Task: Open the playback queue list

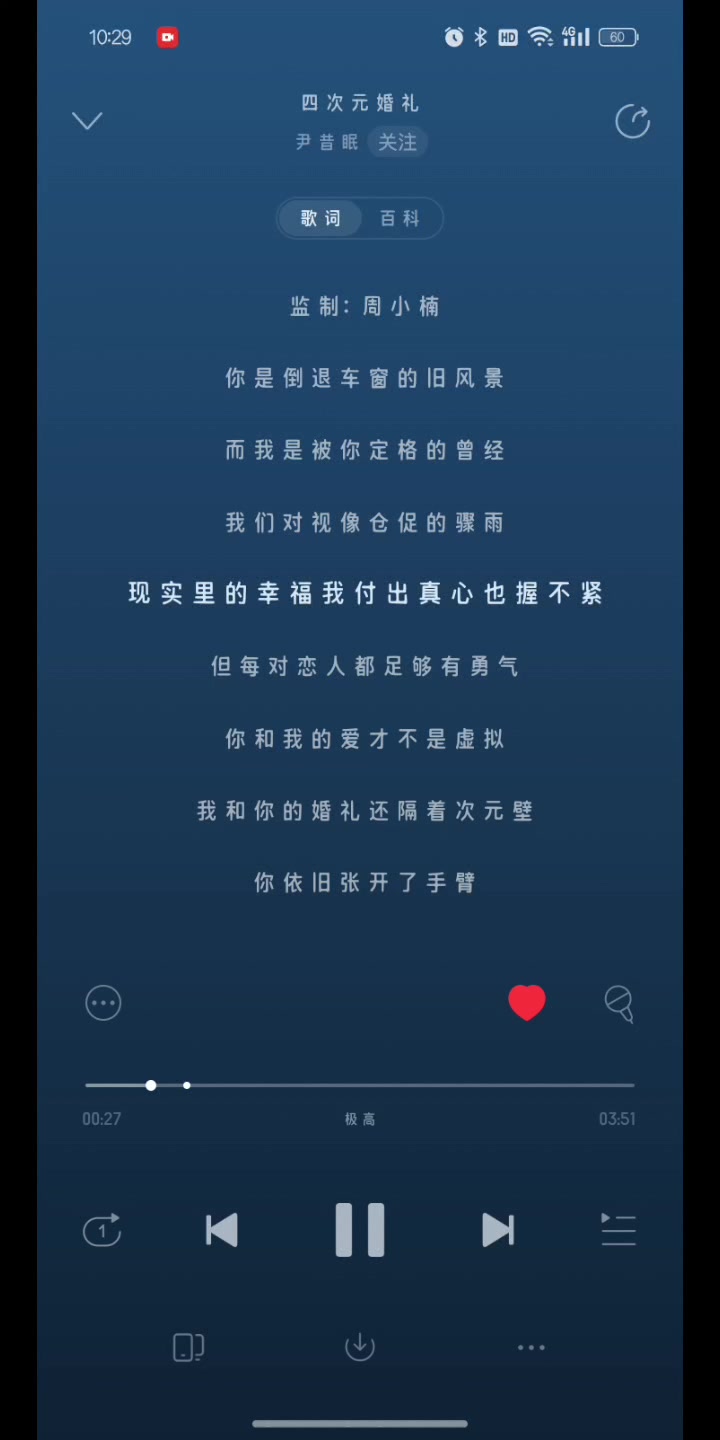Action: click(x=618, y=1230)
